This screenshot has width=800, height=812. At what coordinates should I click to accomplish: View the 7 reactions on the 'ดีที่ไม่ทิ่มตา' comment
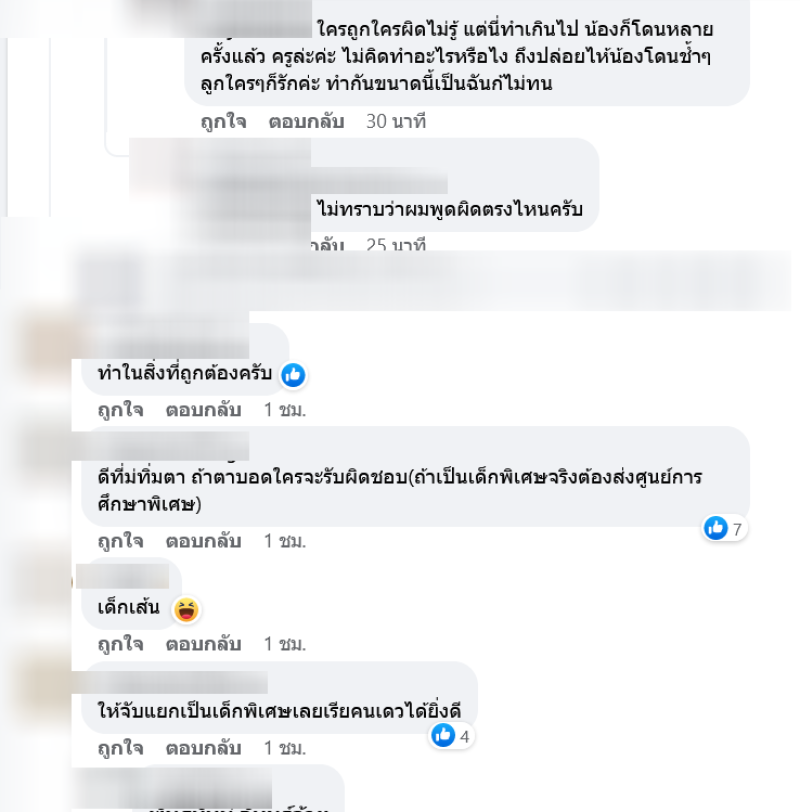(725, 529)
